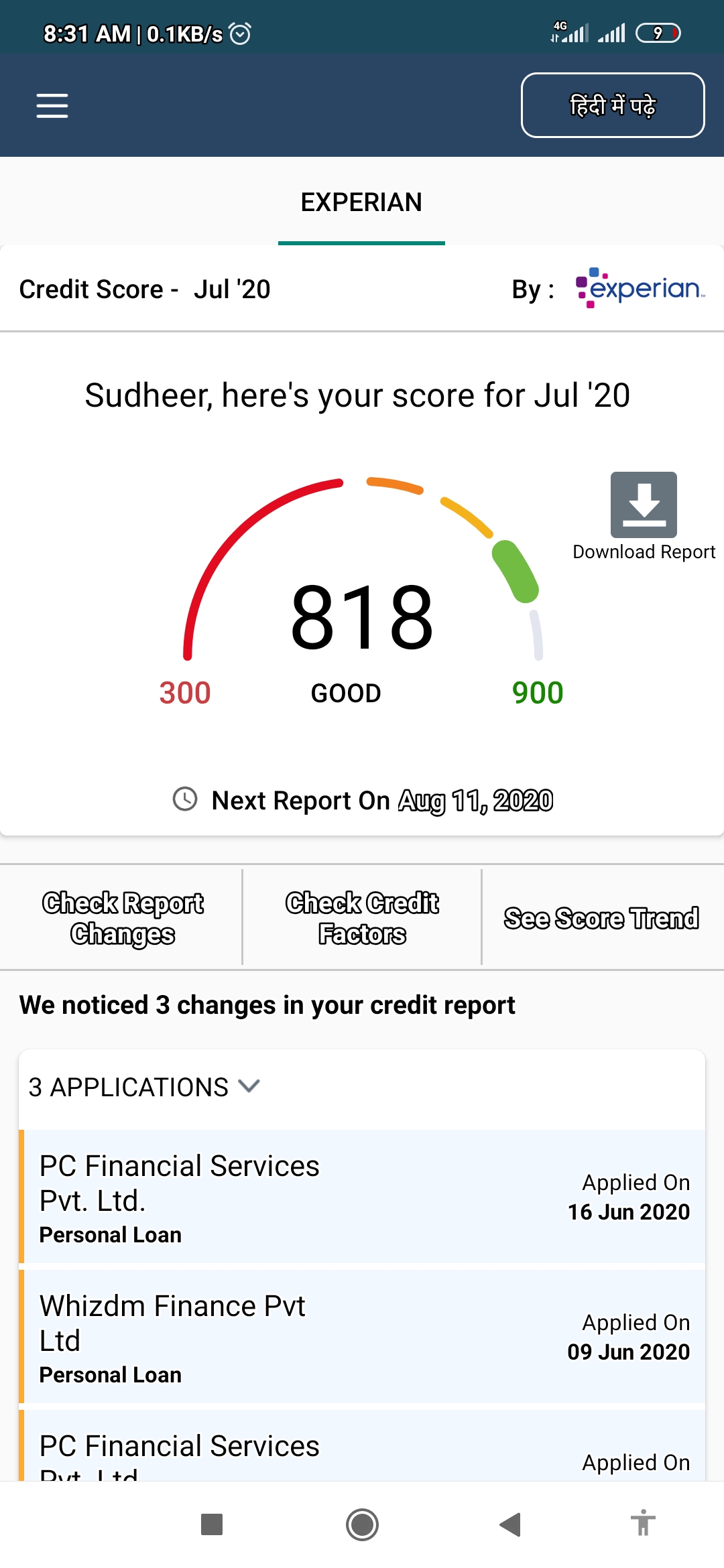Open Check Report Changes

click(123, 918)
